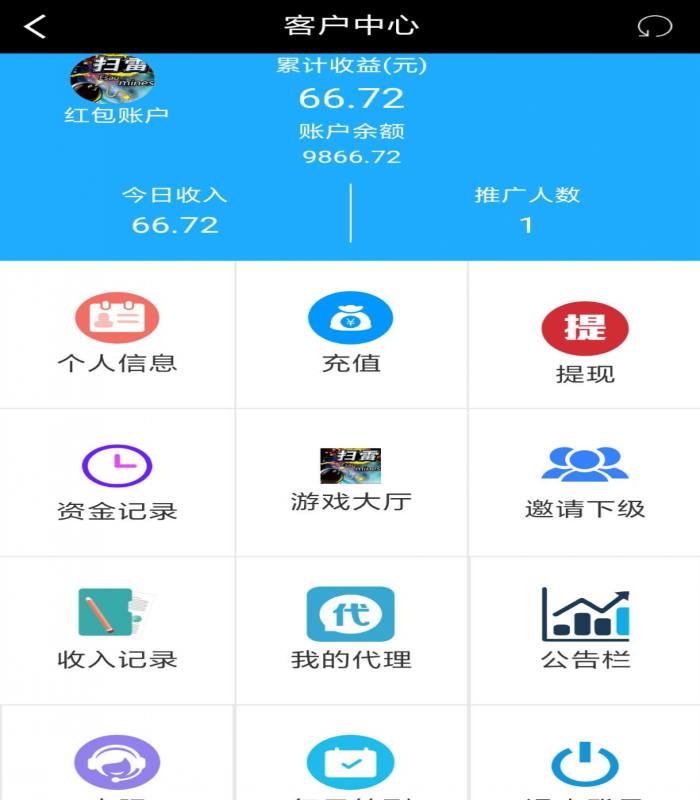Tap the power icon logout tile
The width and height of the screenshot is (700, 800).
point(585,767)
